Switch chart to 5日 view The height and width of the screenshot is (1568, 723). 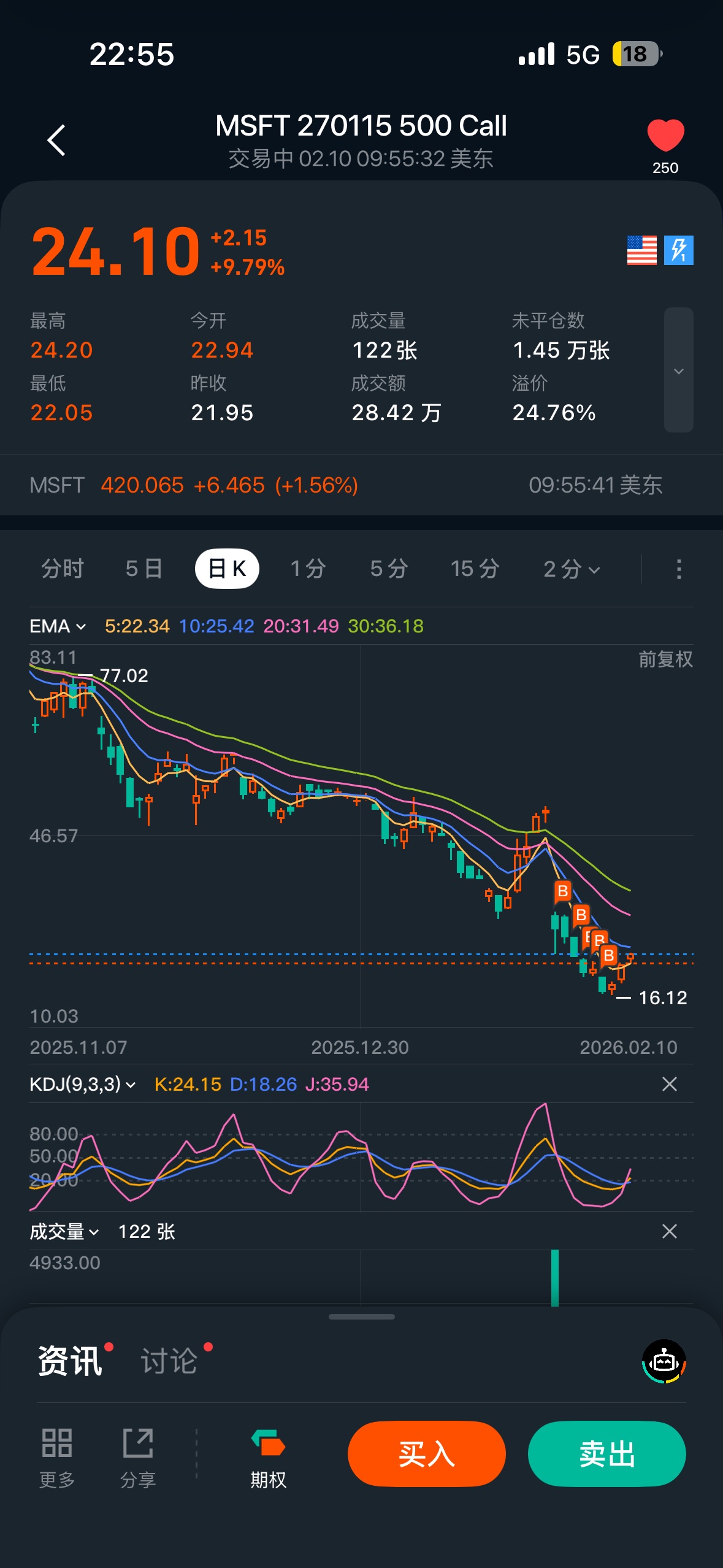pos(143,569)
